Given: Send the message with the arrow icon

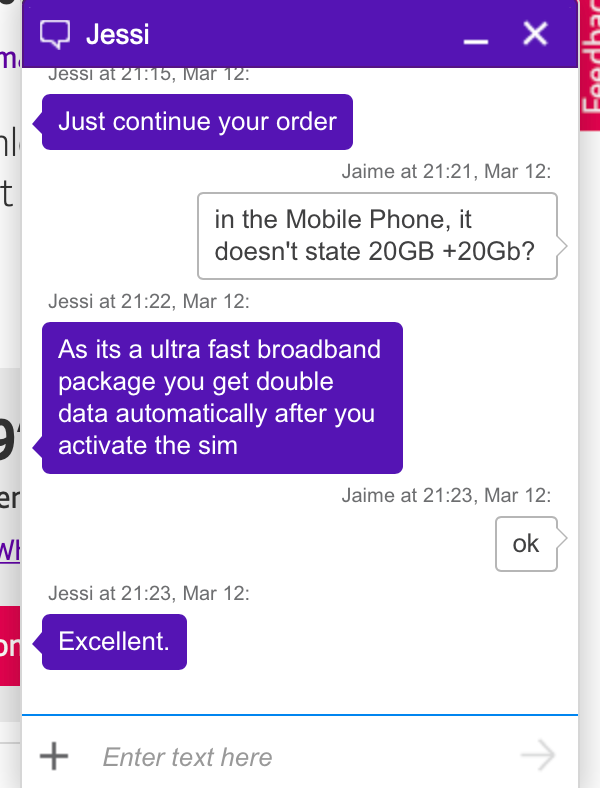Looking at the screenshot, I should click(x=538, y=756).
